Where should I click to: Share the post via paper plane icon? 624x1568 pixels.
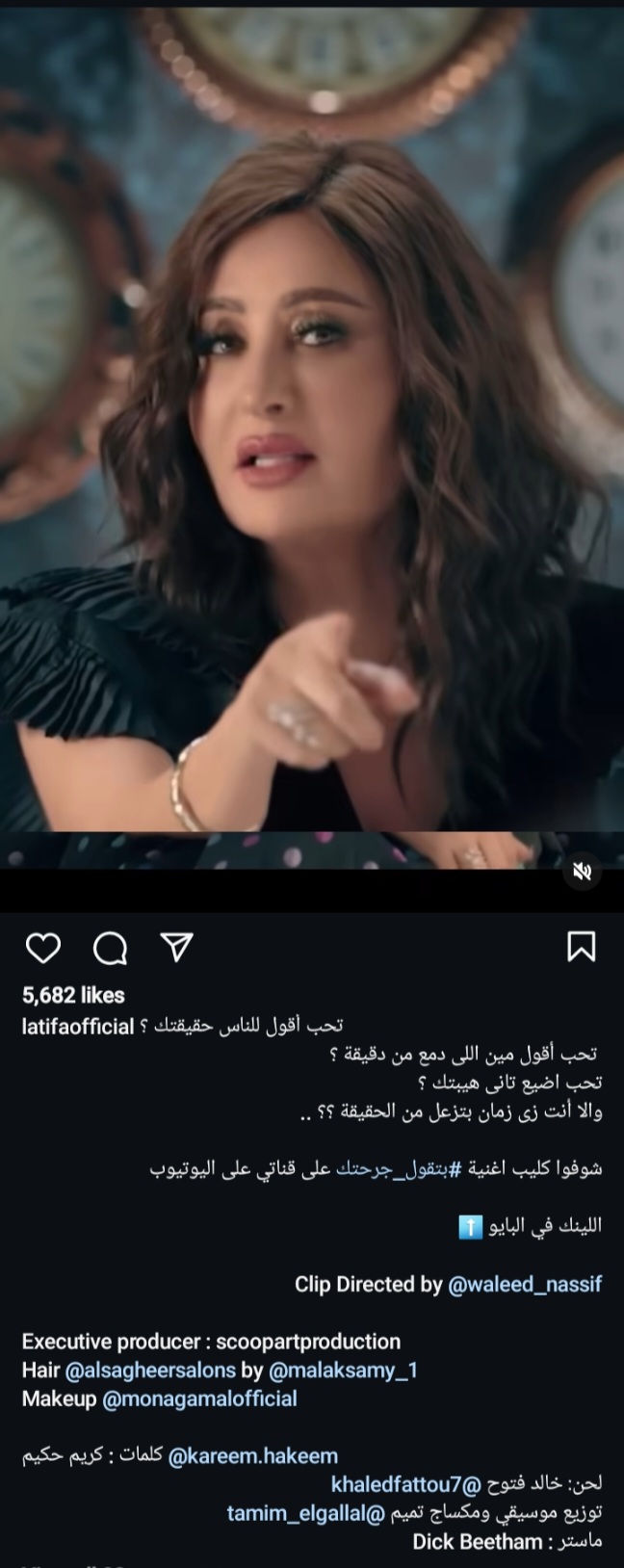tap(177, 948)
